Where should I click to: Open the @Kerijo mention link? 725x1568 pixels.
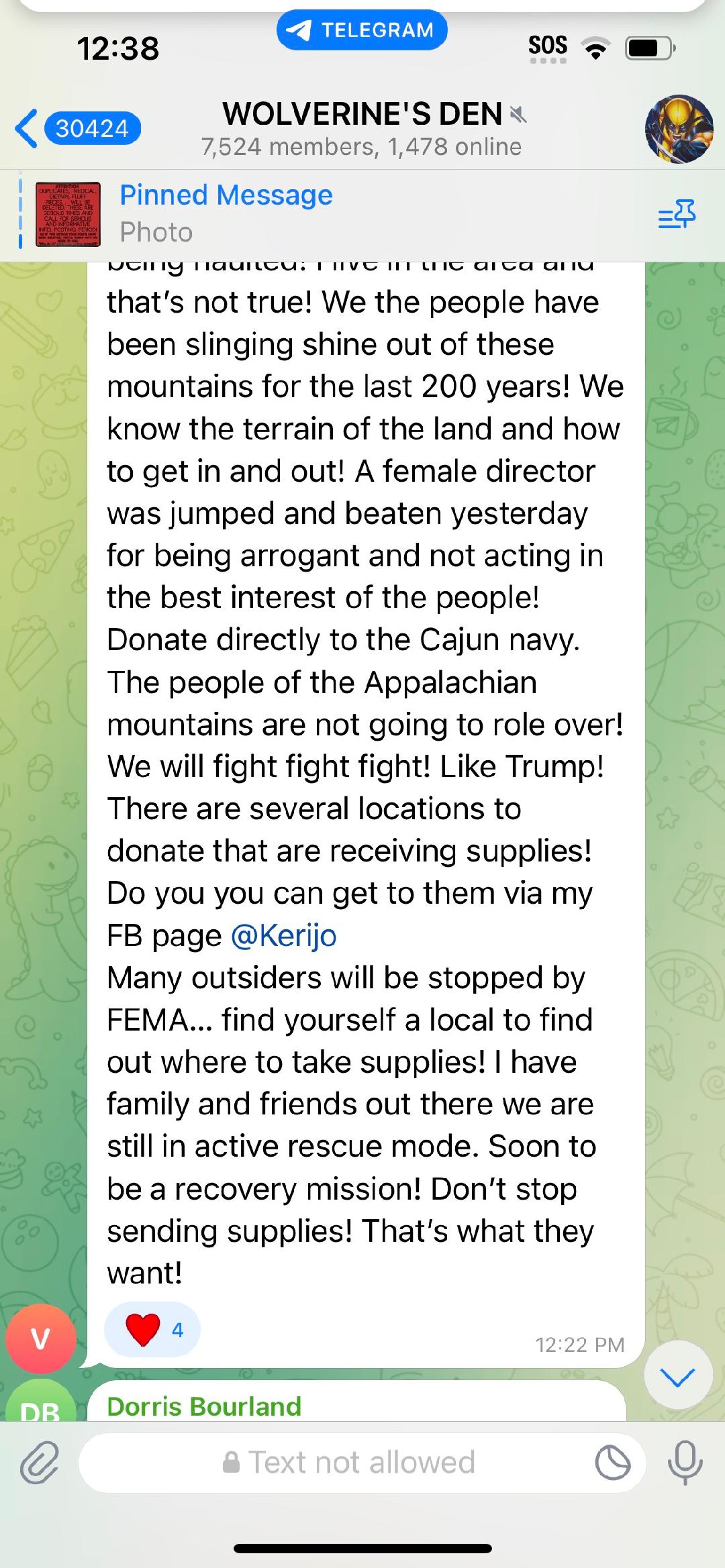click(283, 935)
